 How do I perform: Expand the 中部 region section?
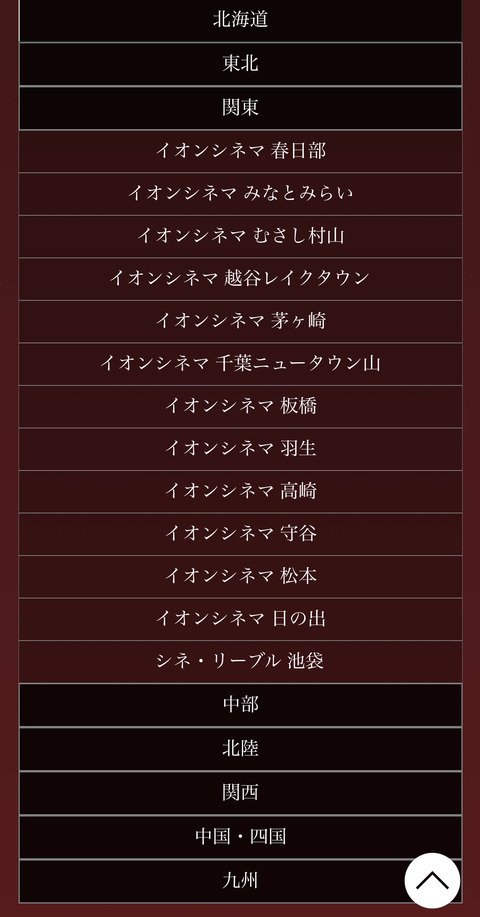[240, 705]
